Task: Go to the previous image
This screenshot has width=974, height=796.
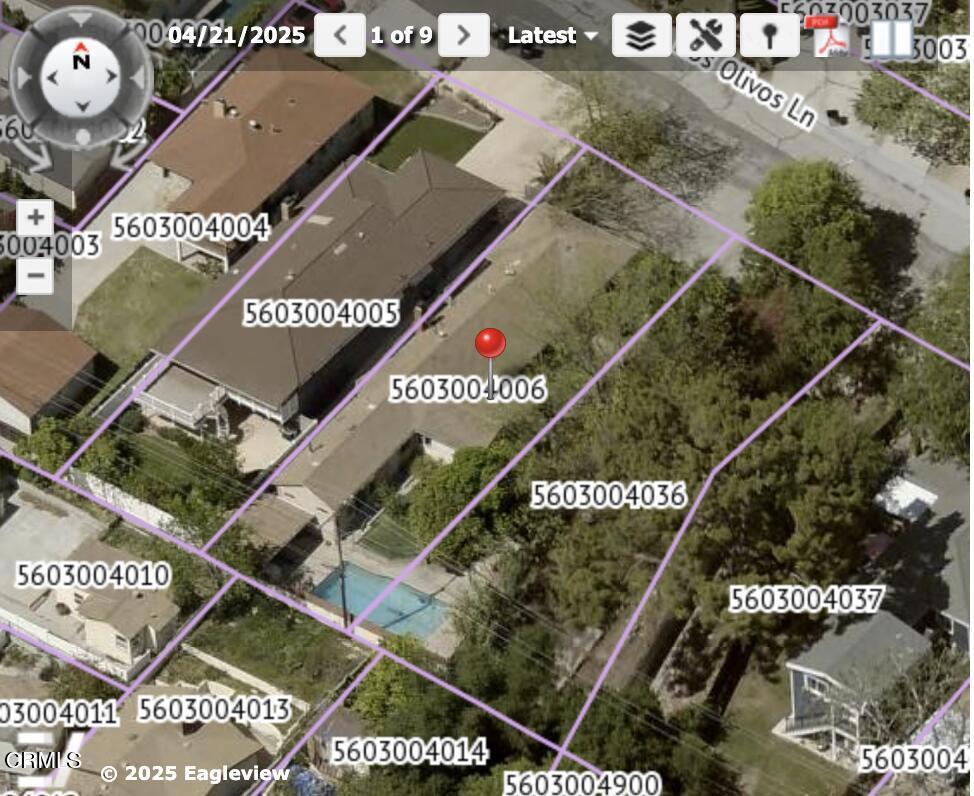Action: click(x=340, y=36)
